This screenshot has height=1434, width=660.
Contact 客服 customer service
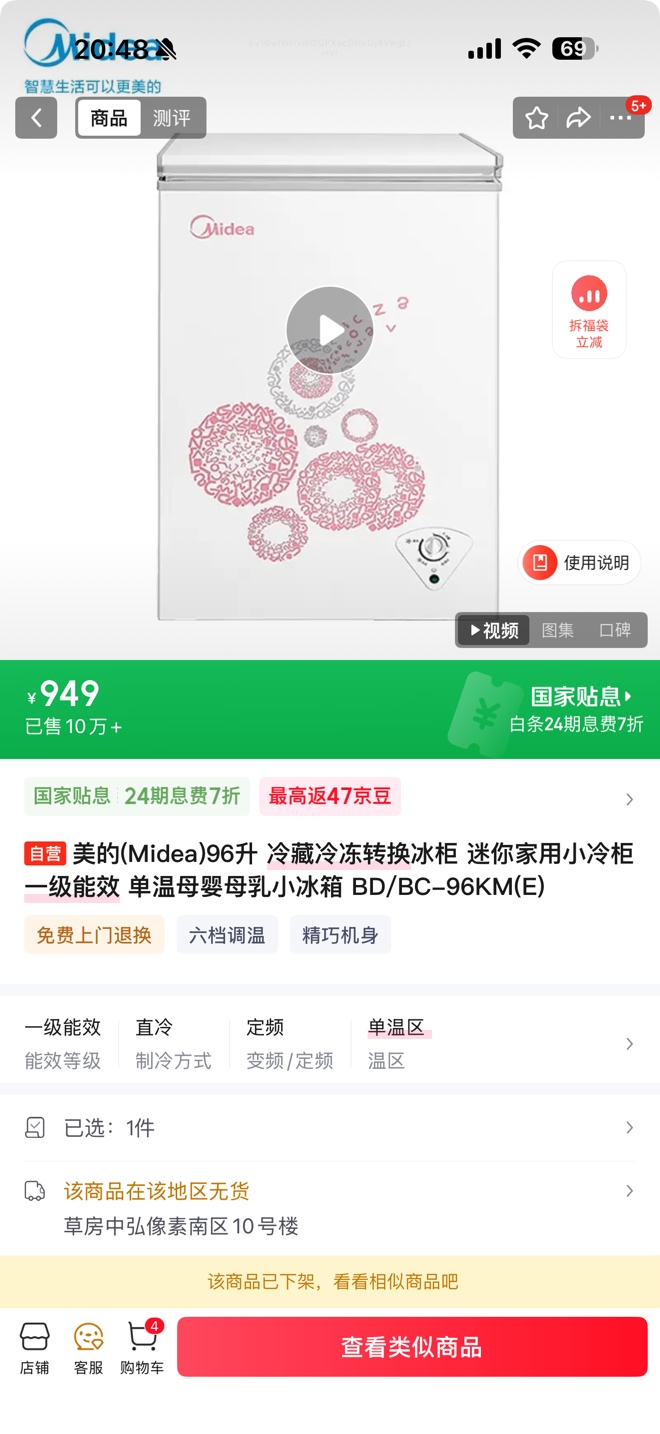point(88,1347)
